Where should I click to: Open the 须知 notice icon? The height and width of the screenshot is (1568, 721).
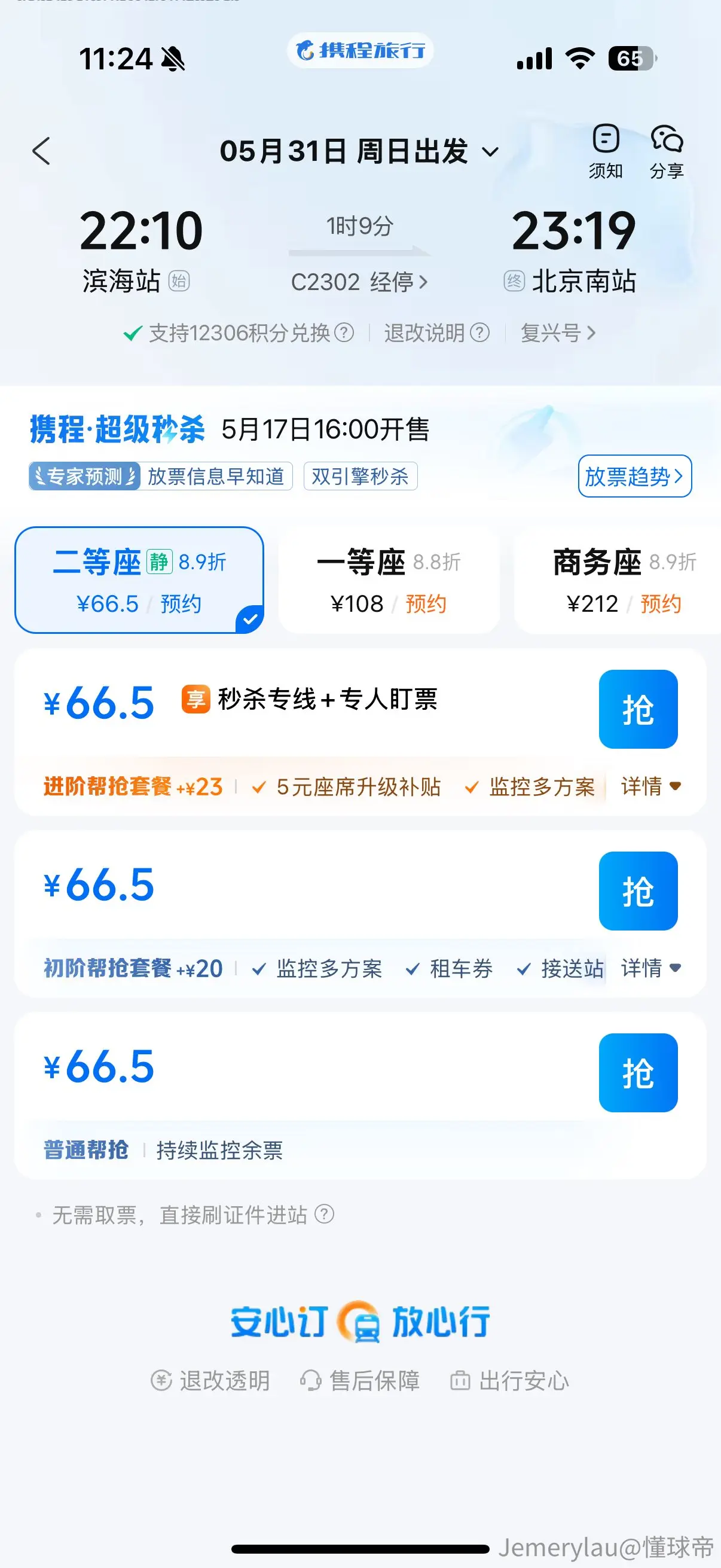pos(606,151)
